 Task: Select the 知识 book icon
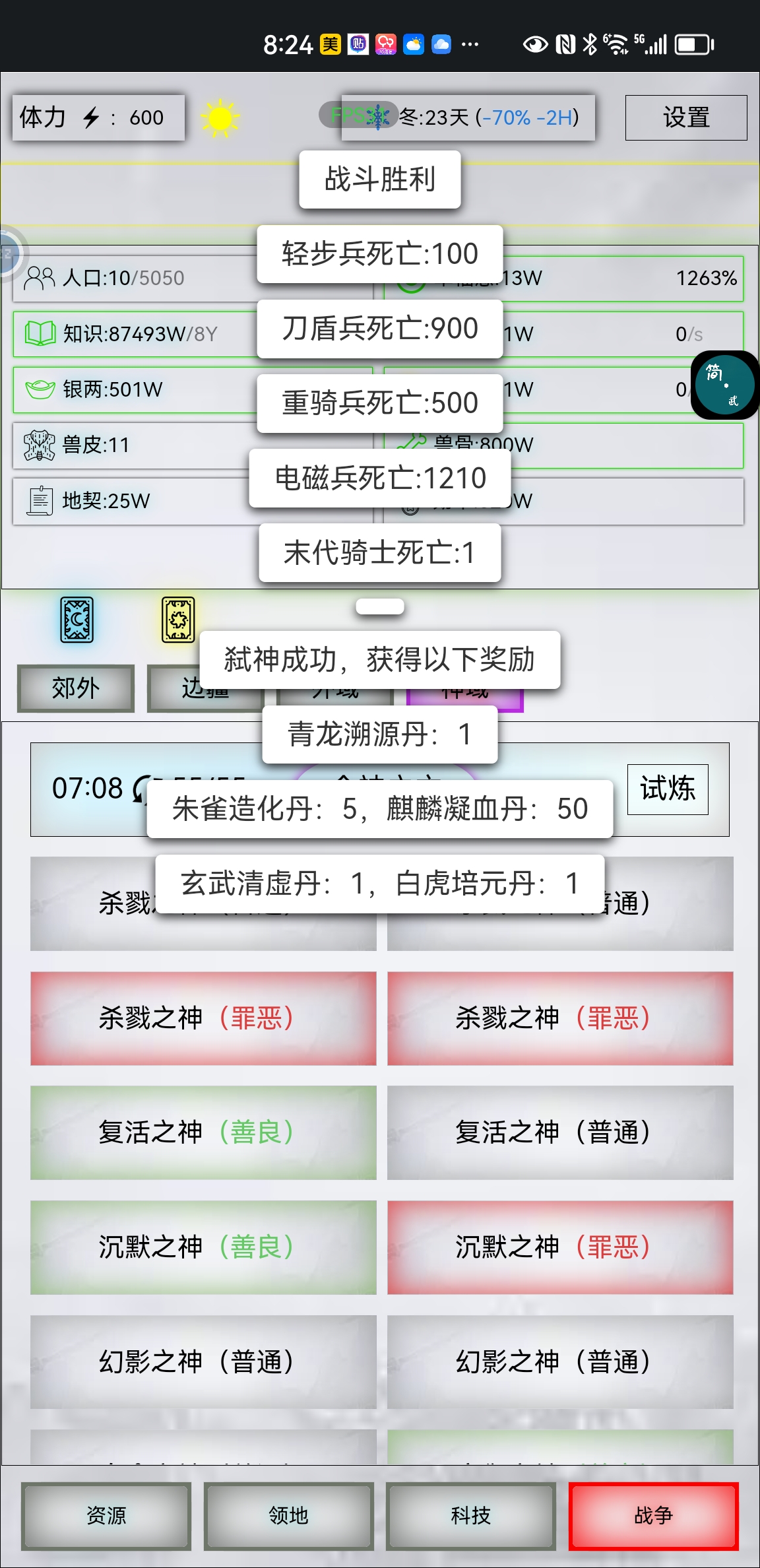40,333
